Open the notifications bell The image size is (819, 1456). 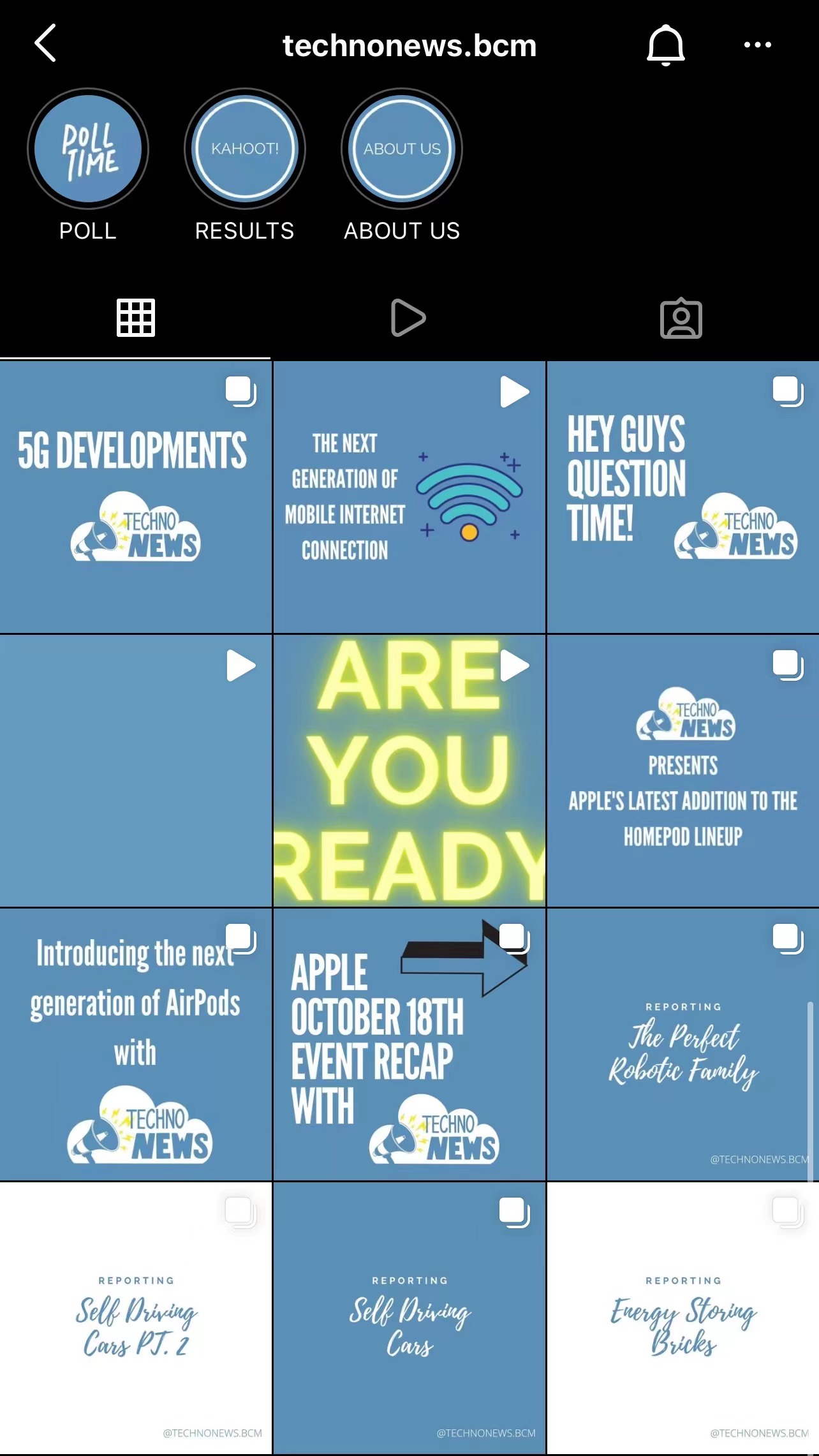point(665,45)
